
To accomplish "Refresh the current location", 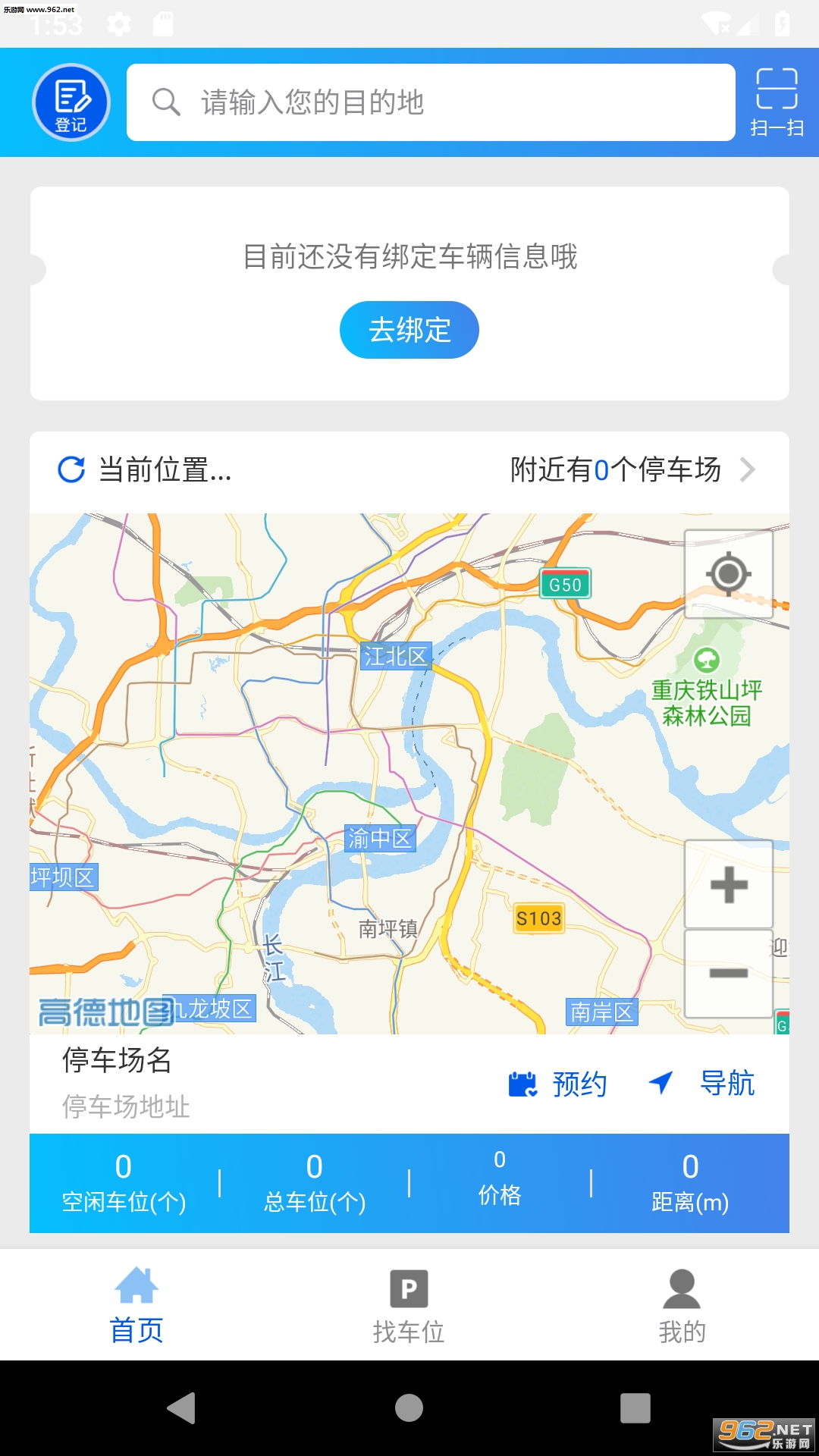I will pos(72,470).
